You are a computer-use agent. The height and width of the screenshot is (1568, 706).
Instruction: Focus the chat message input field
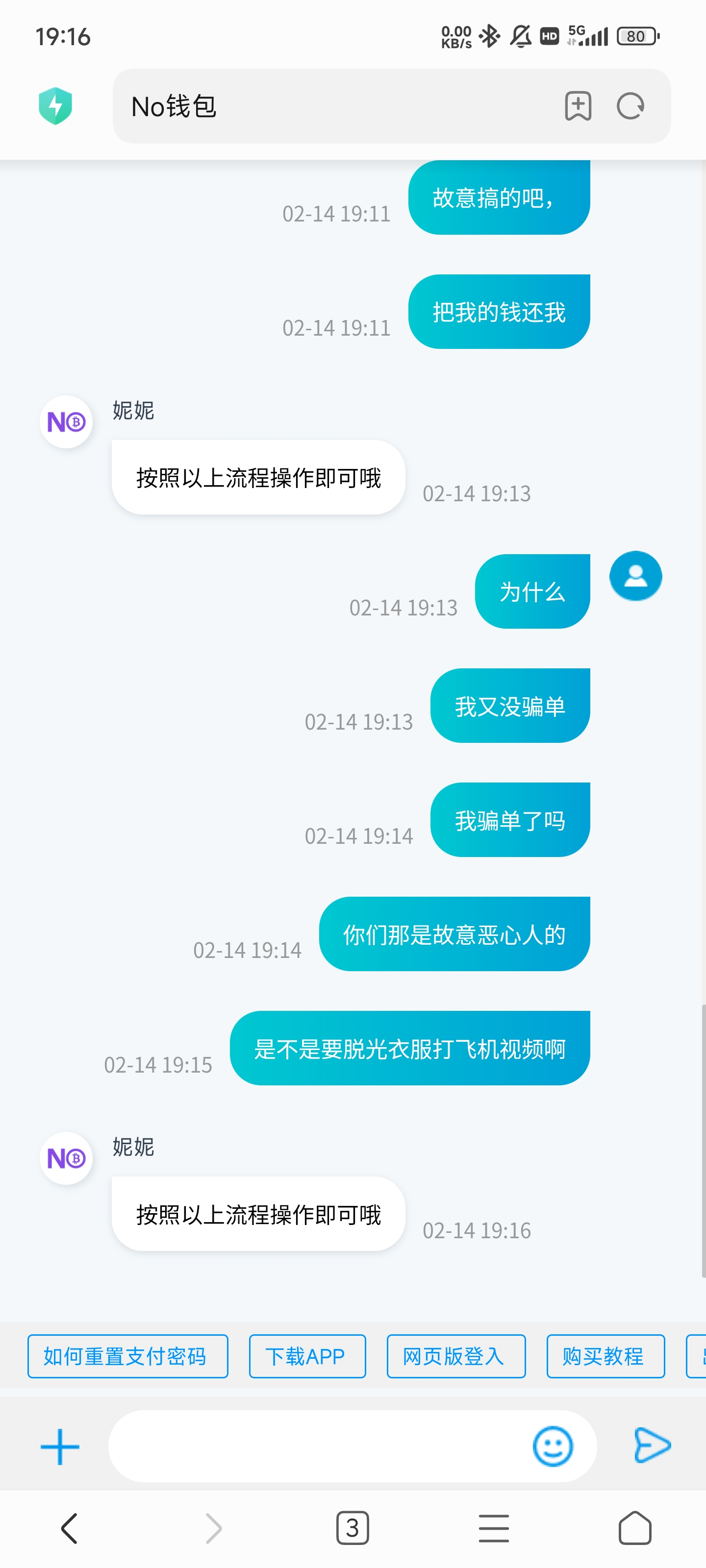317,1446
